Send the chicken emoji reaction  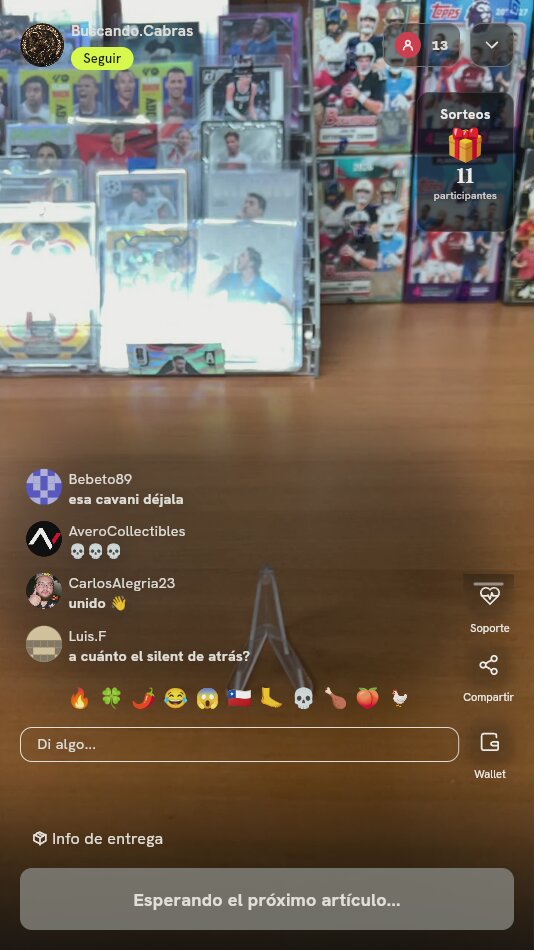pyautogui.click(x=399, y=698)
